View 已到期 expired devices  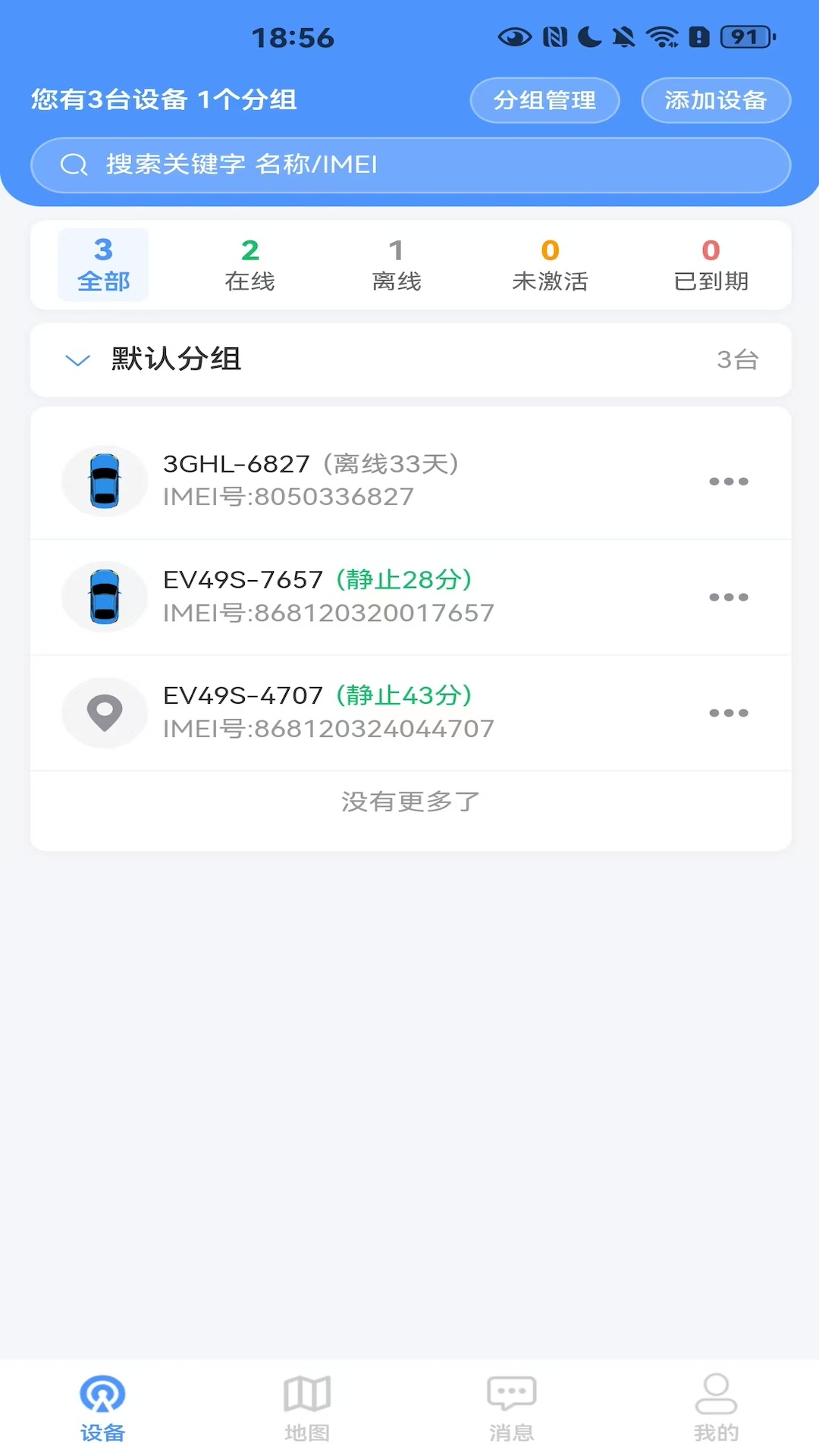pos(711,265)
